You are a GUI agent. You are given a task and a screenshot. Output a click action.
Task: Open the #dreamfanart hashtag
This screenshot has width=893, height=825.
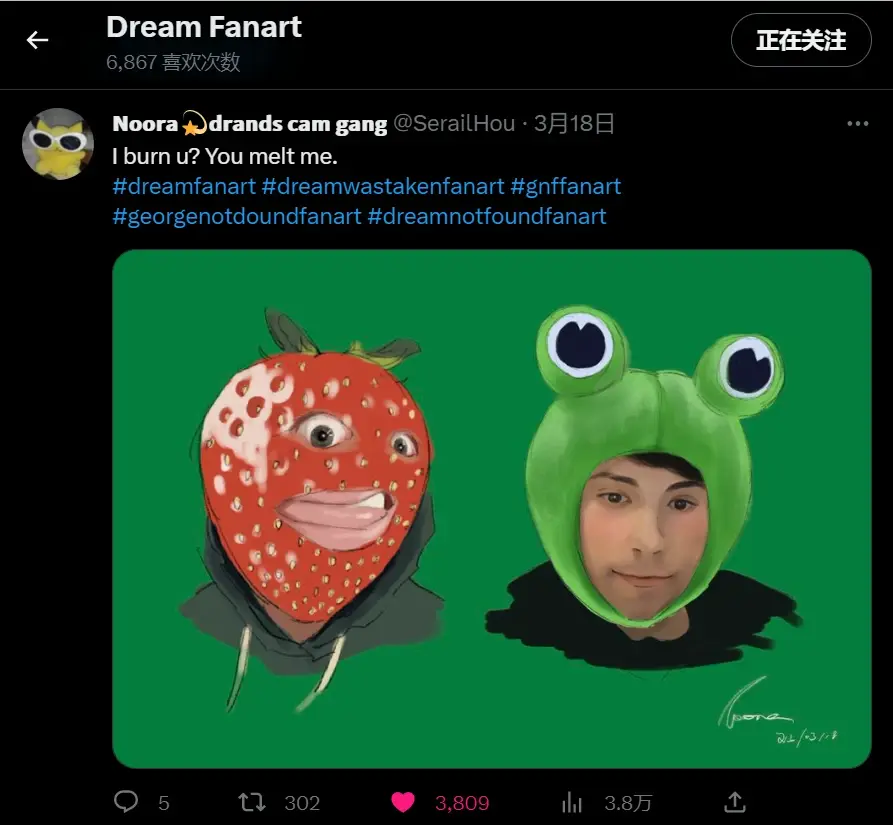[183, 186]
